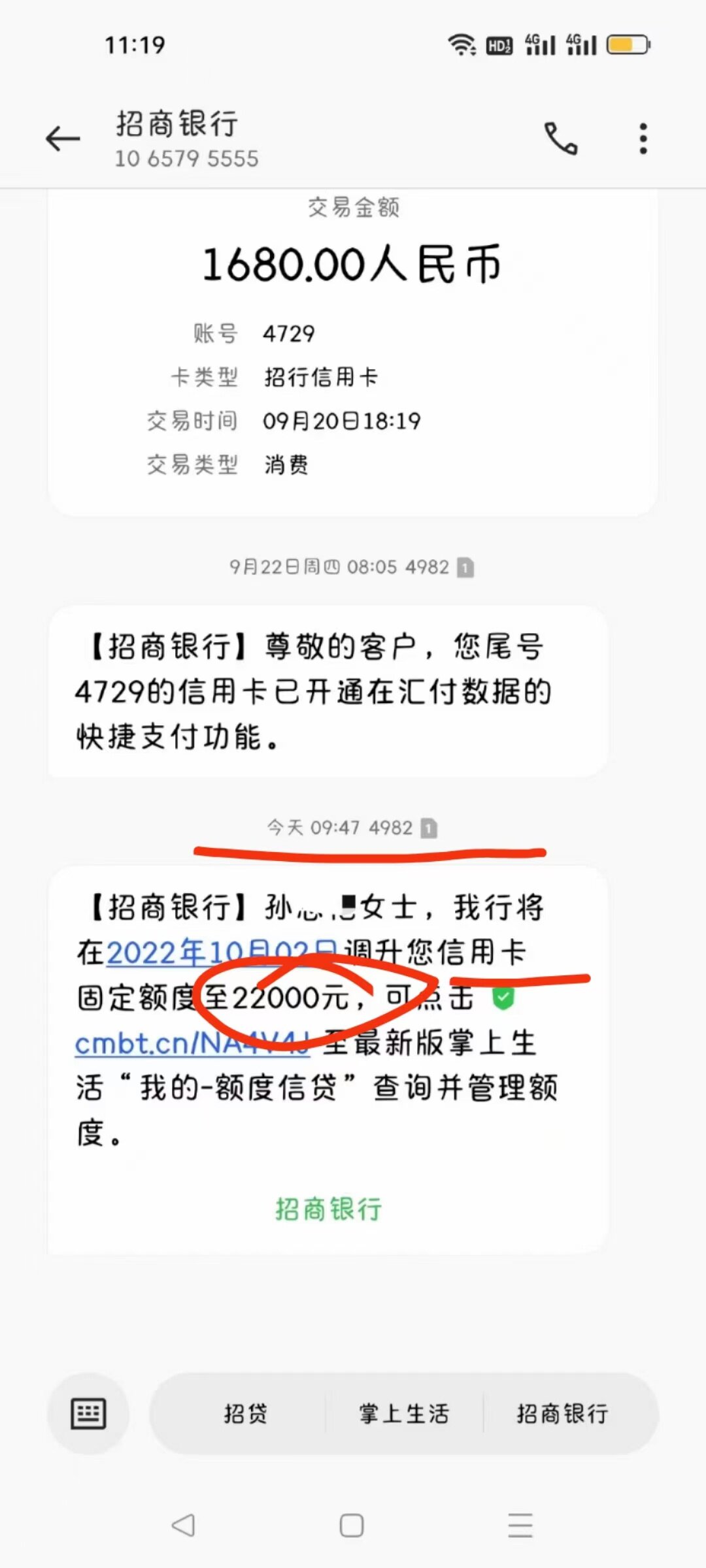Viewport: 706px width, 1568px height.
Task: Open the 招贷 menu item
Action: click(245, 1414)
